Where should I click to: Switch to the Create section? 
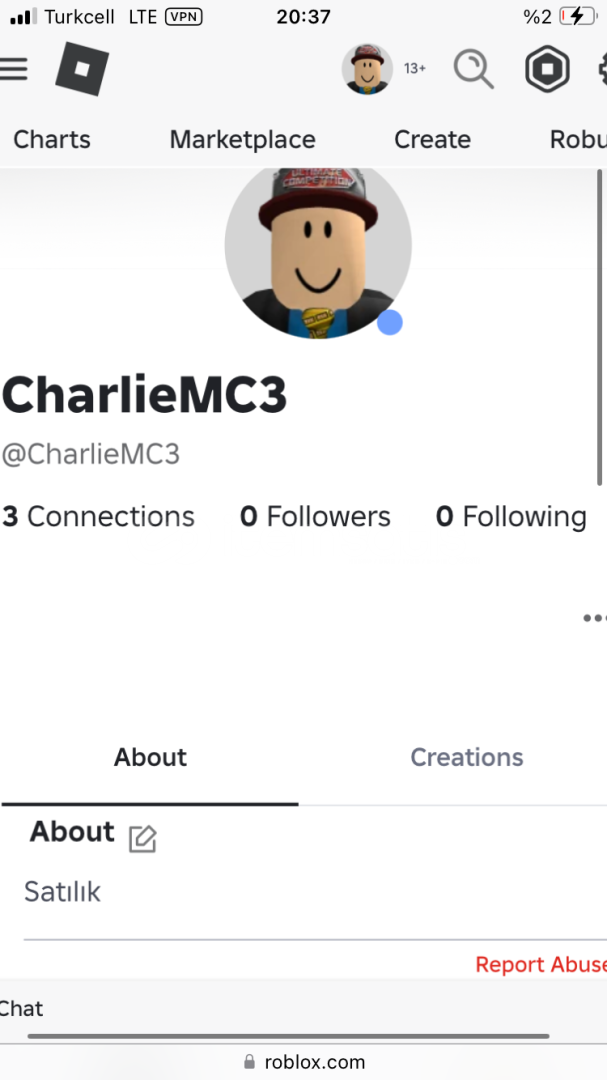pos(432,139)
